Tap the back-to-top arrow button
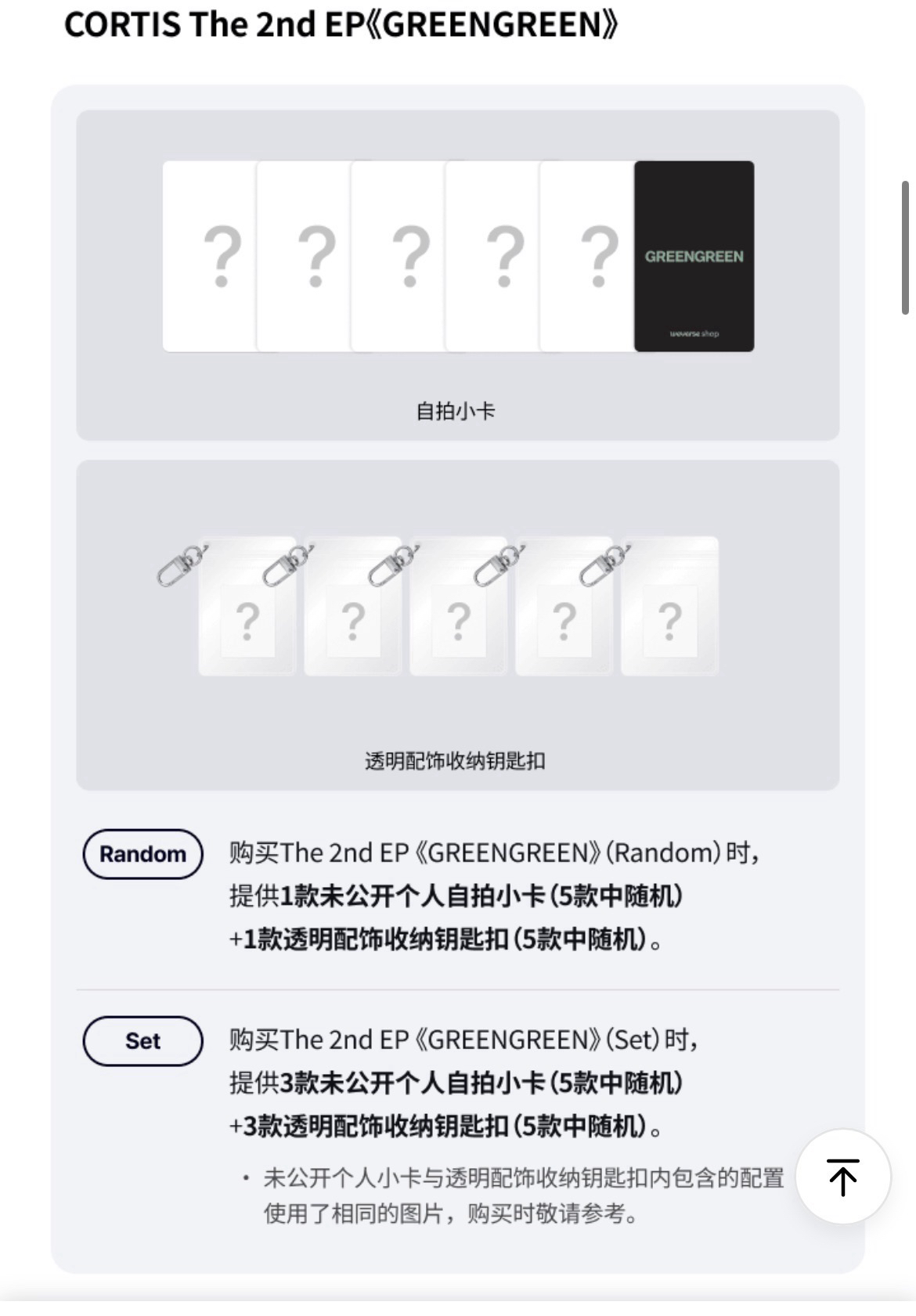This screenshot has width=916, height=1316. coord(843,1177)
